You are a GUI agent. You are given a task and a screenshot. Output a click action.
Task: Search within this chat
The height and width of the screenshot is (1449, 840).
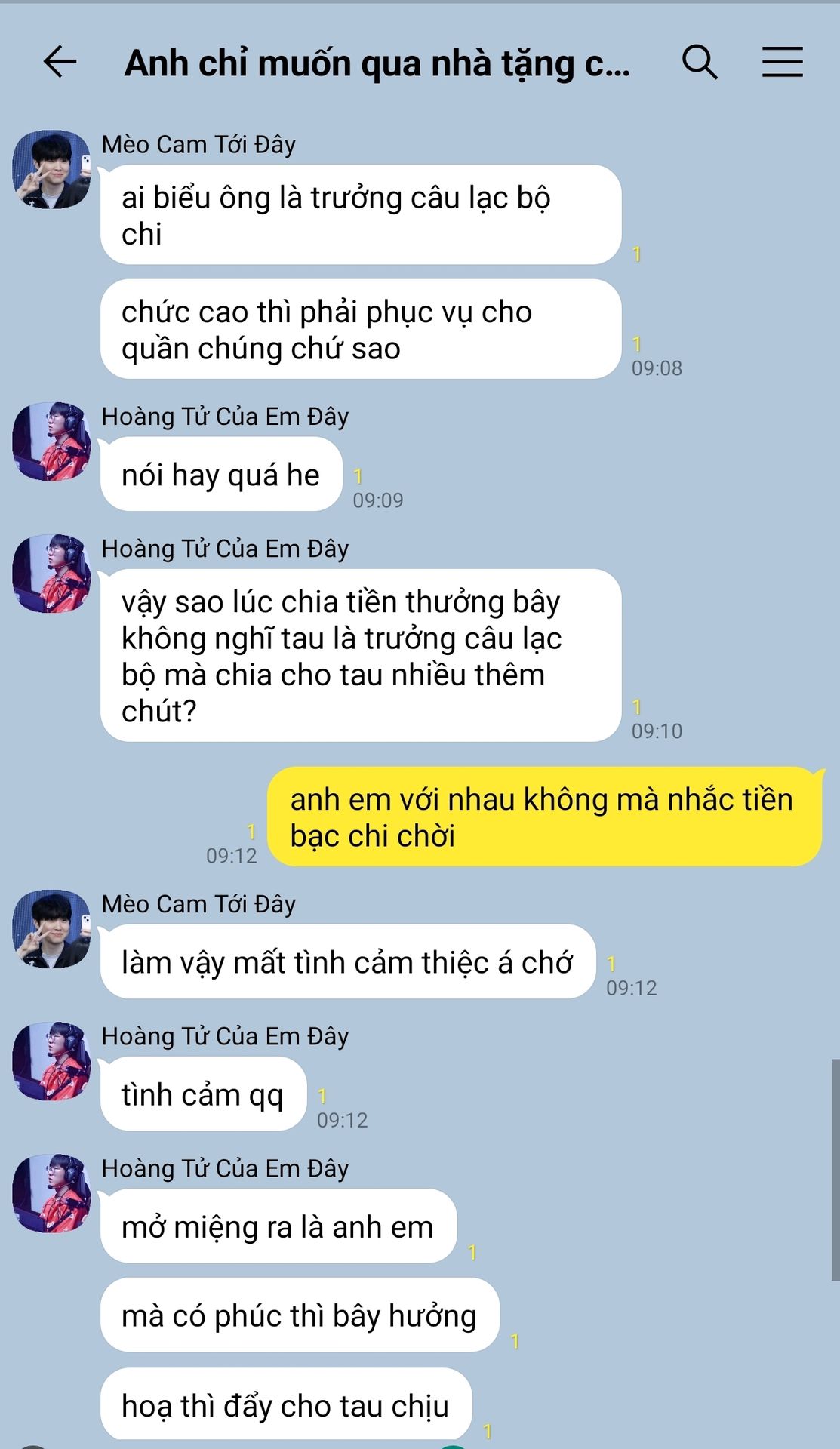(700, 62)
